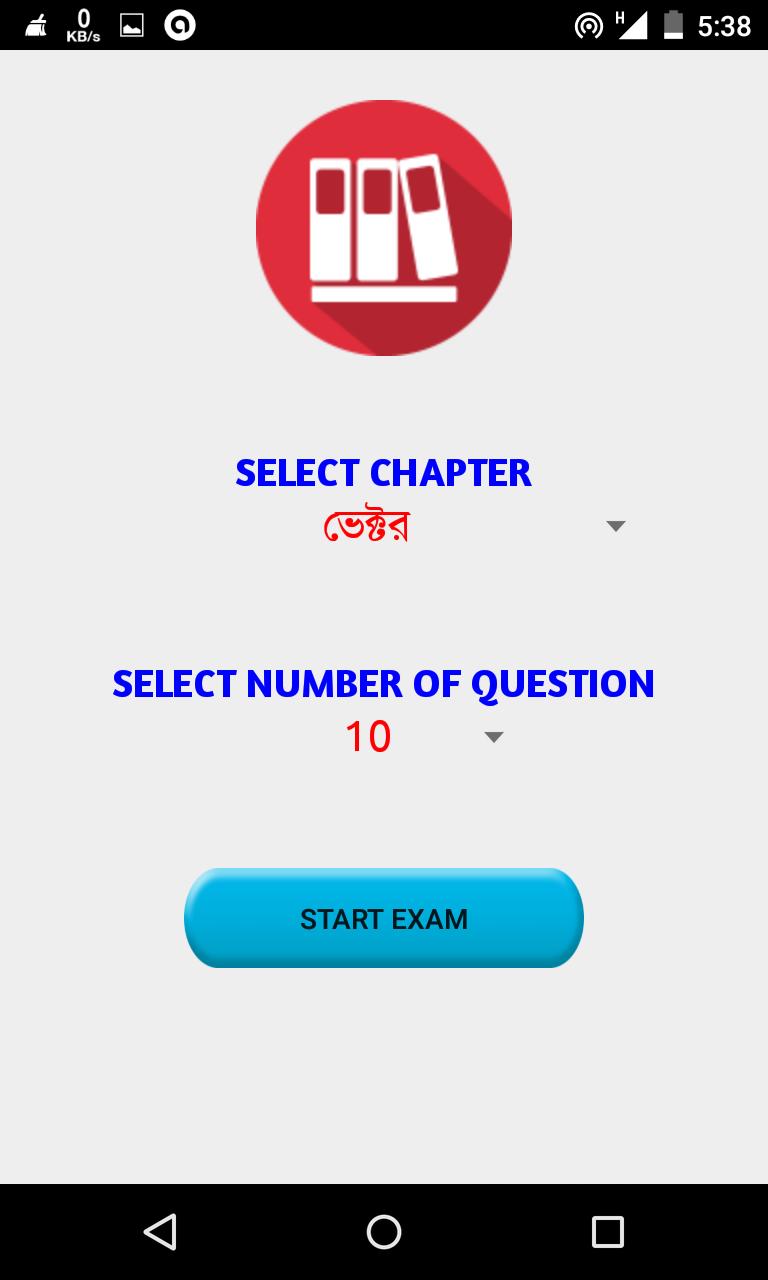Open recent apps with the square button
768x1280 pixels.
(607, 1232)
